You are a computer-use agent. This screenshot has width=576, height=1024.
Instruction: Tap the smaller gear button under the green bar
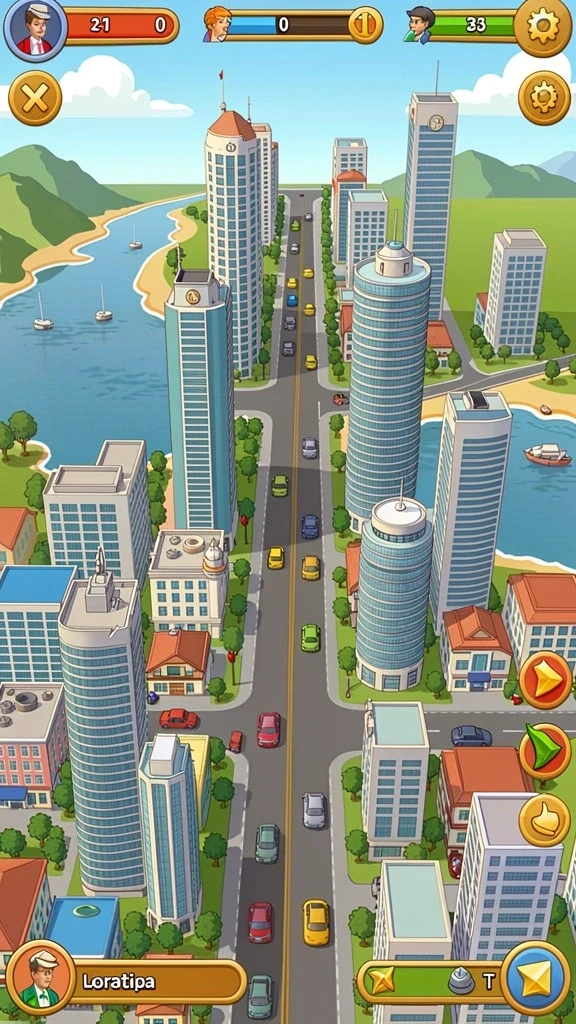click(x=544, y=97)
